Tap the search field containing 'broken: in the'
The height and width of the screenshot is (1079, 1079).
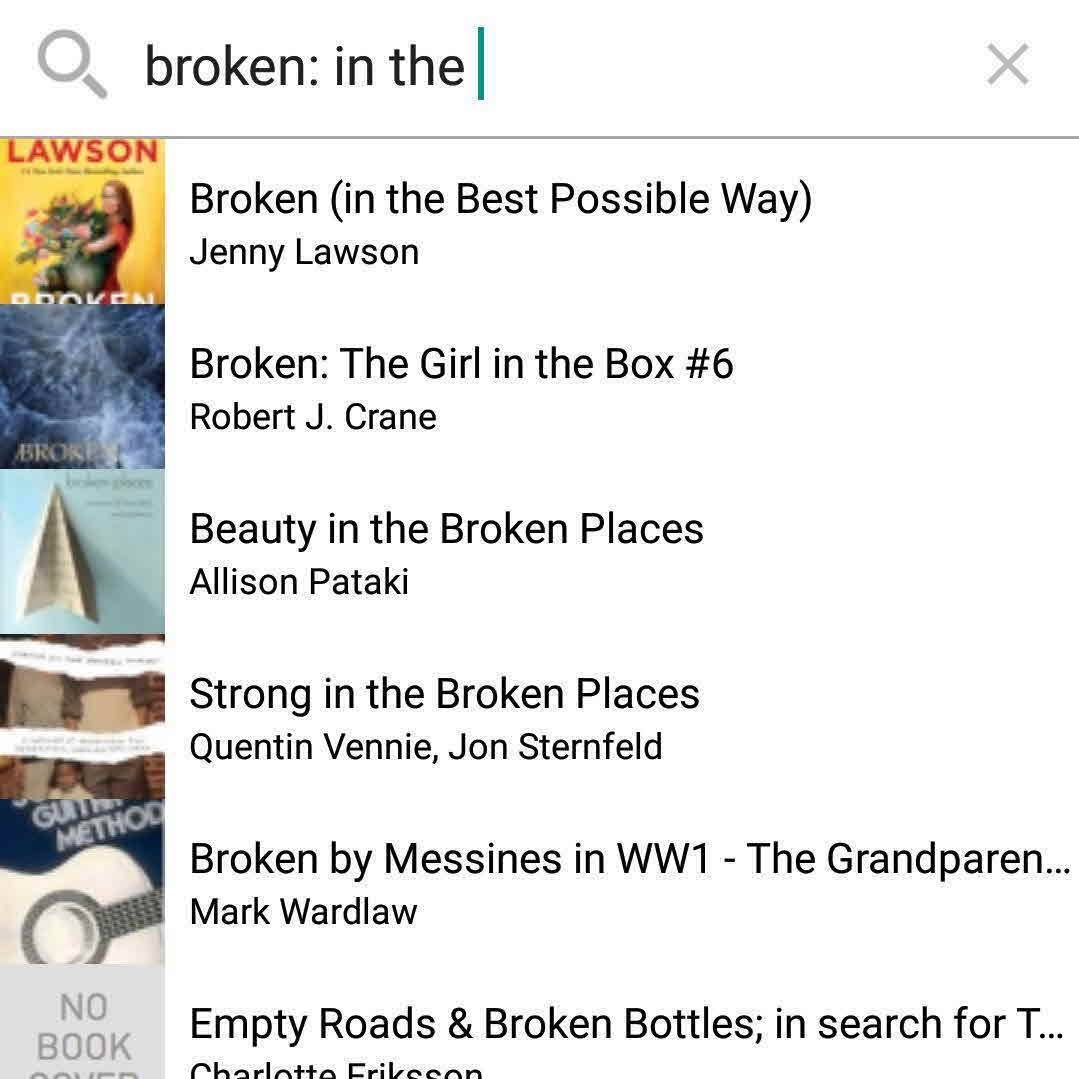540,66
